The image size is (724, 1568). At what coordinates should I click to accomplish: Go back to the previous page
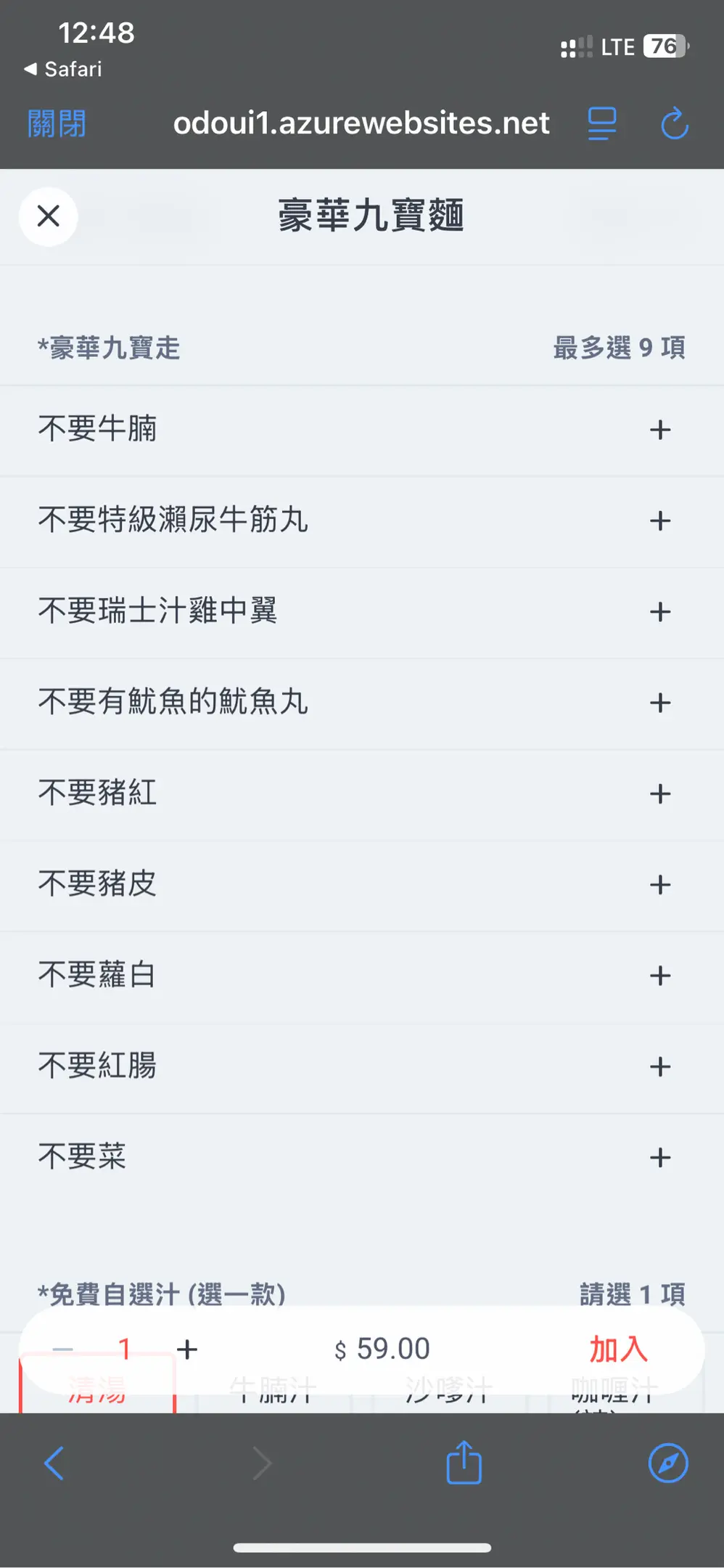pyautogui.click(x=54, y=1463)
